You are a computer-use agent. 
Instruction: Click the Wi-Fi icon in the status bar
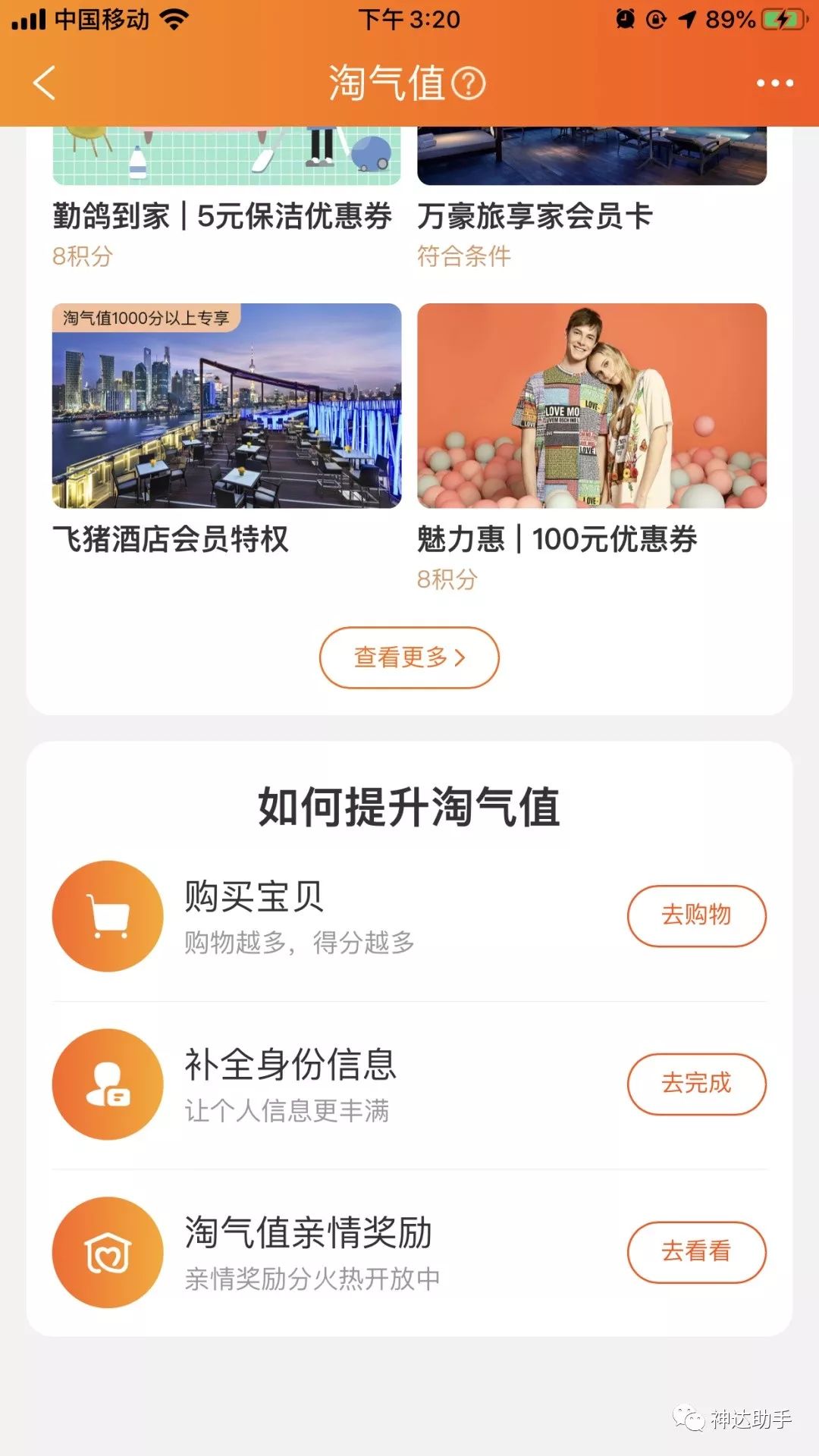[x=173, y=20]
